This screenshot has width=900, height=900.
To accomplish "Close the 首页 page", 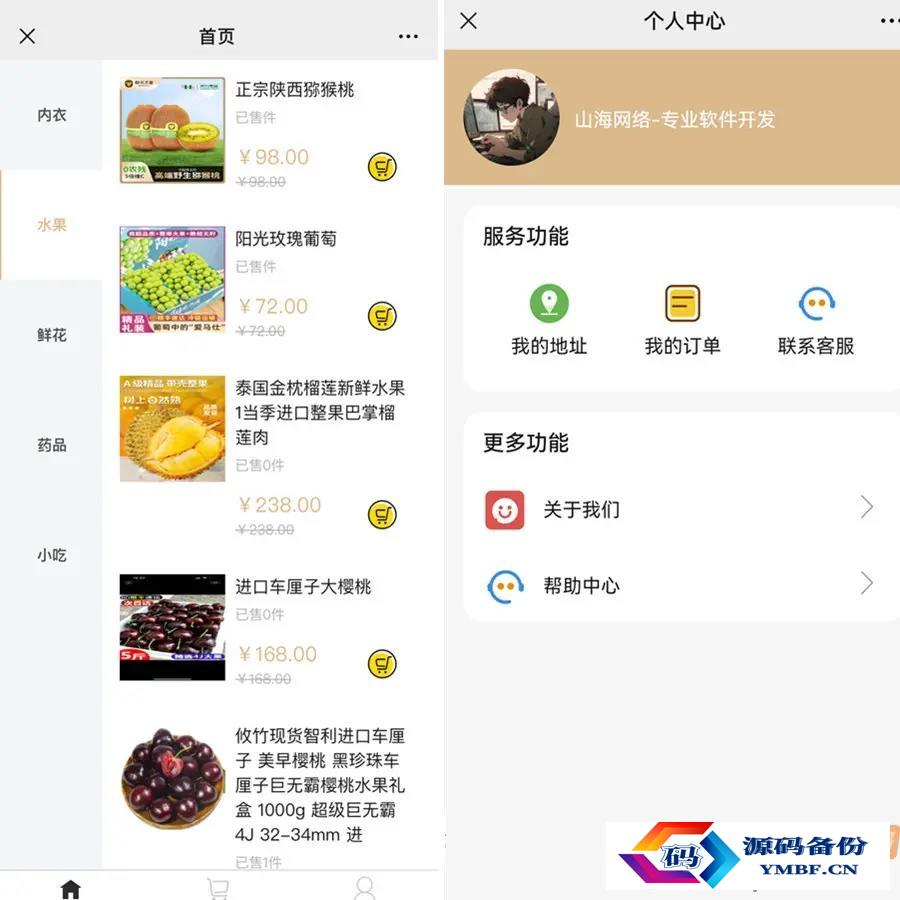I will coord(27,36).
